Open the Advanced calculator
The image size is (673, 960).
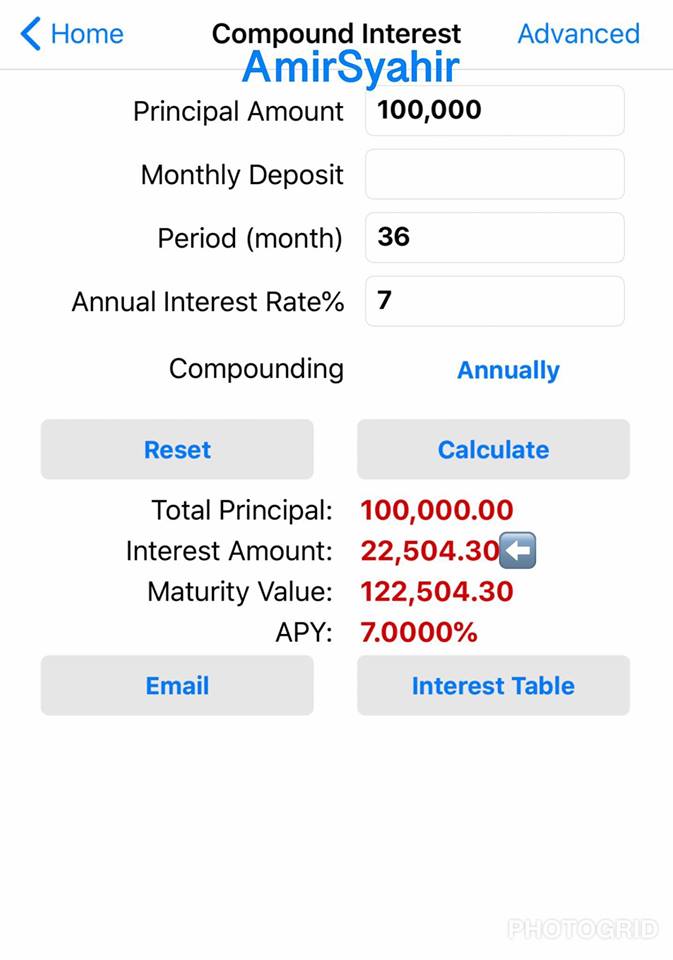[578, 34]
